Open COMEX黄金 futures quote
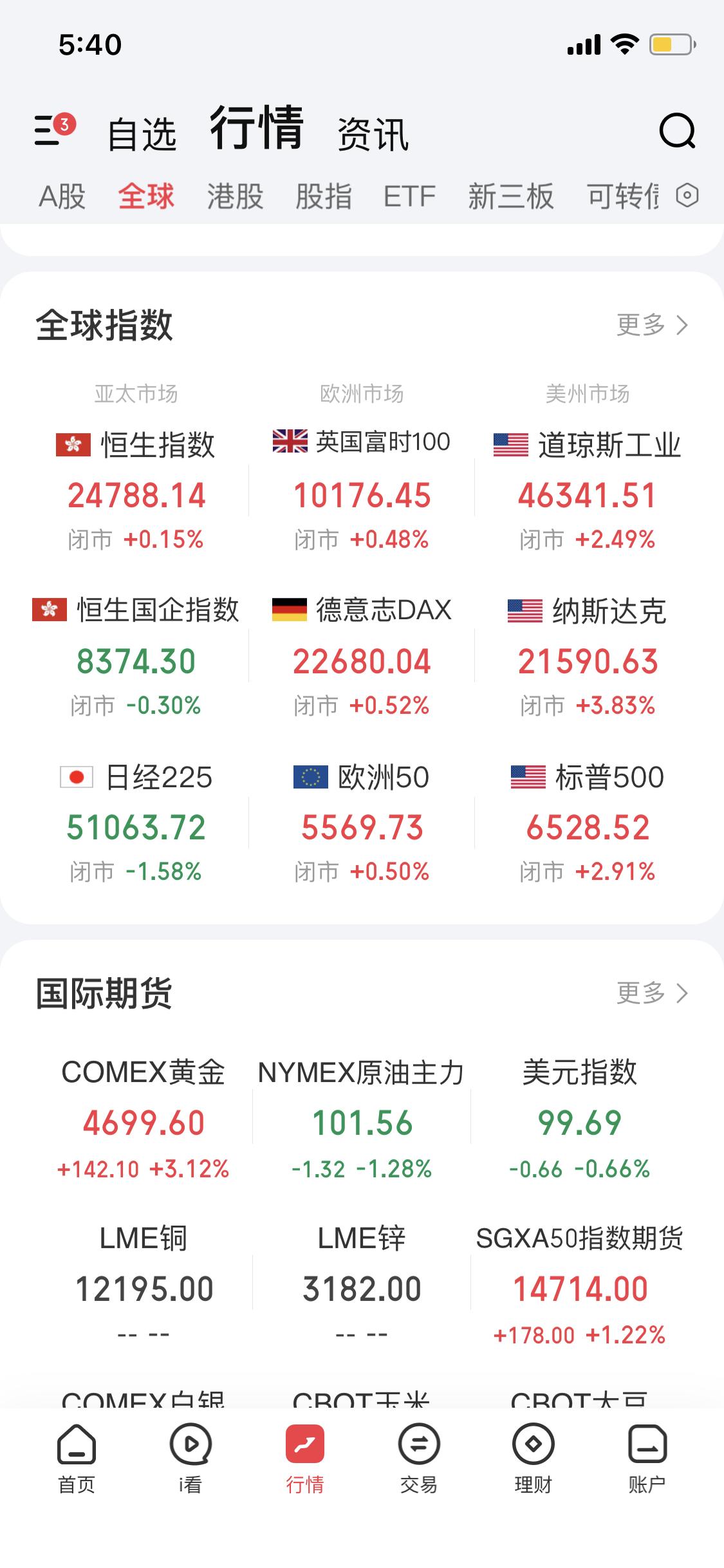Image resolution: width=724 pixels, height=1568 pixels. (x=144, y=1120)
